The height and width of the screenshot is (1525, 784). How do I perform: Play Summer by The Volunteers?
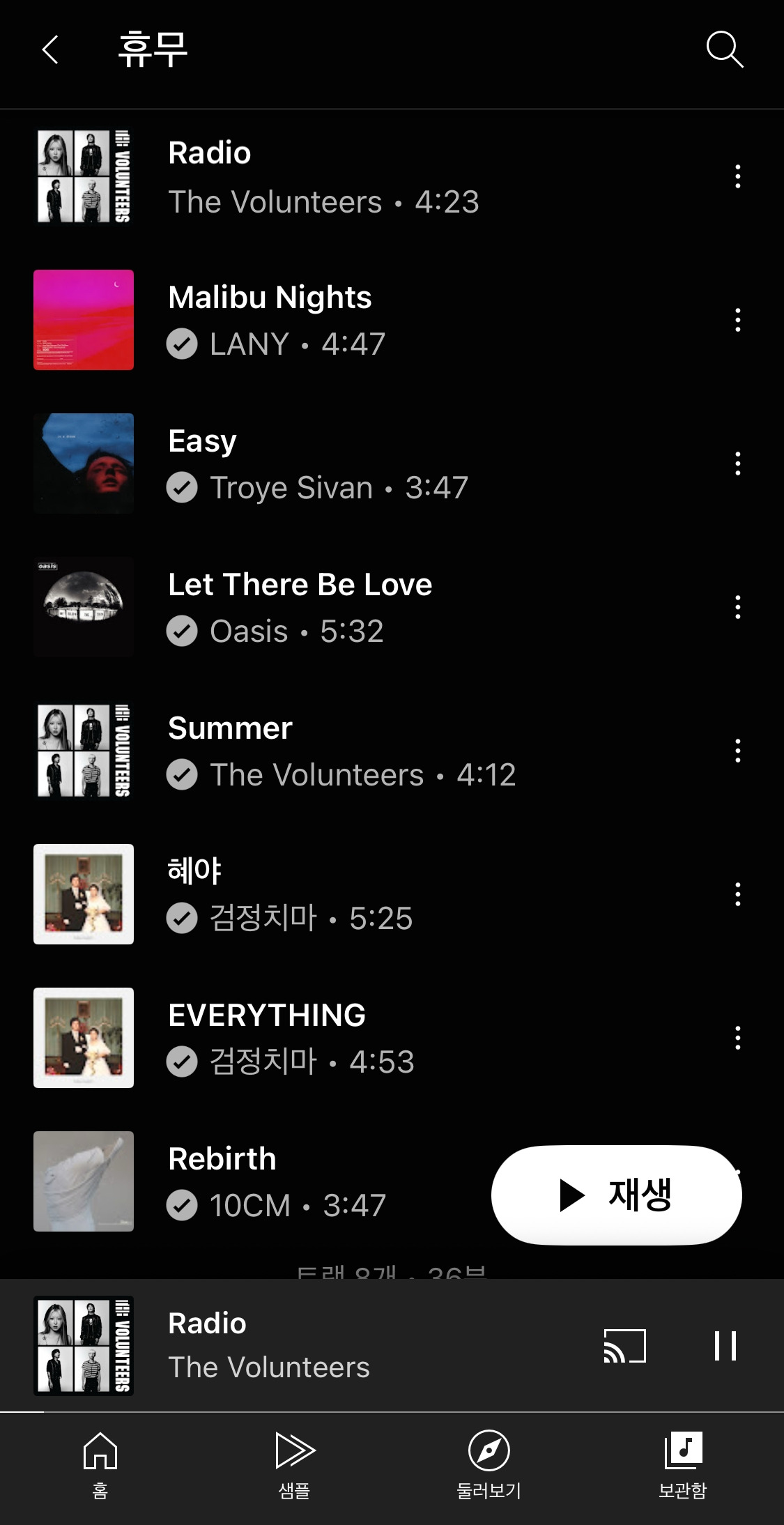coord(230,729)
